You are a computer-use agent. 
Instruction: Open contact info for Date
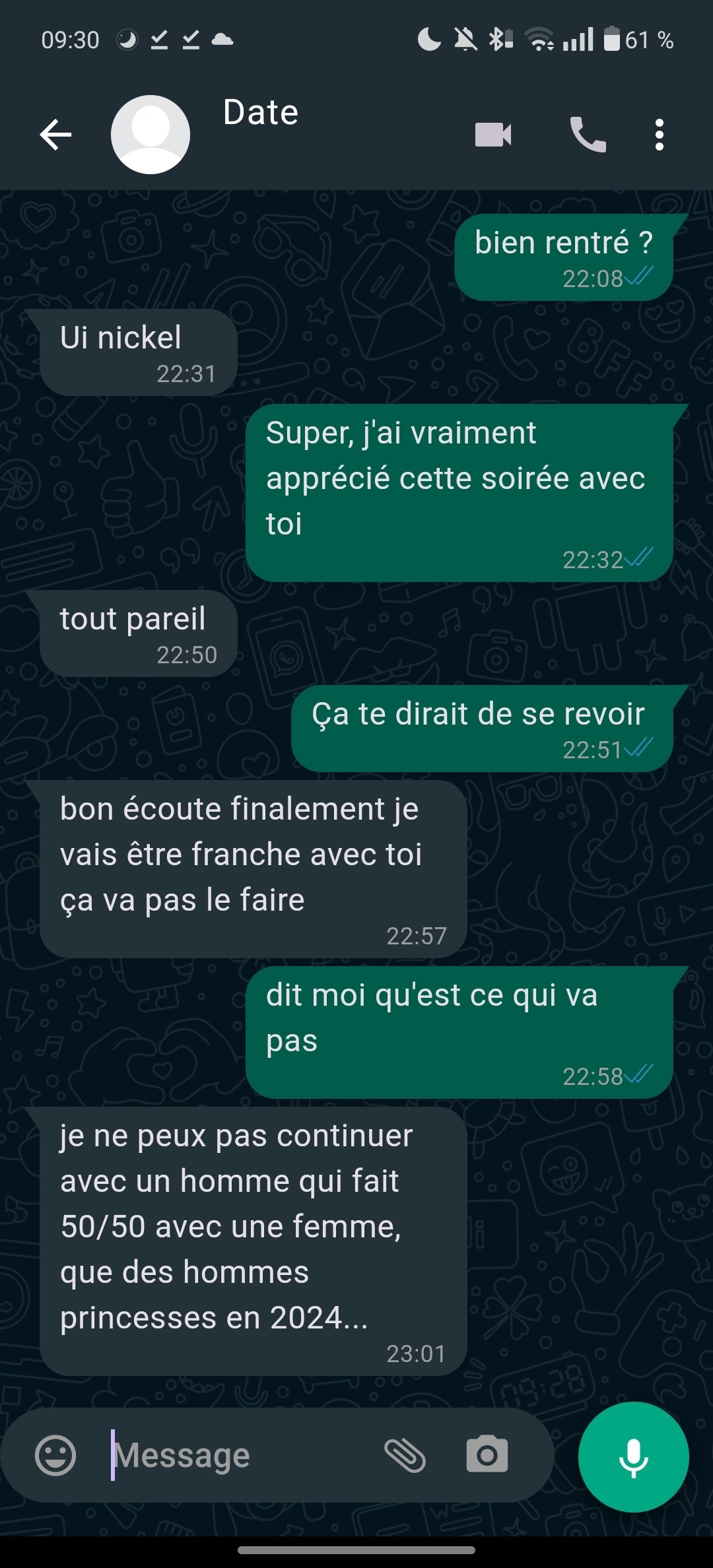coord(261,112)
